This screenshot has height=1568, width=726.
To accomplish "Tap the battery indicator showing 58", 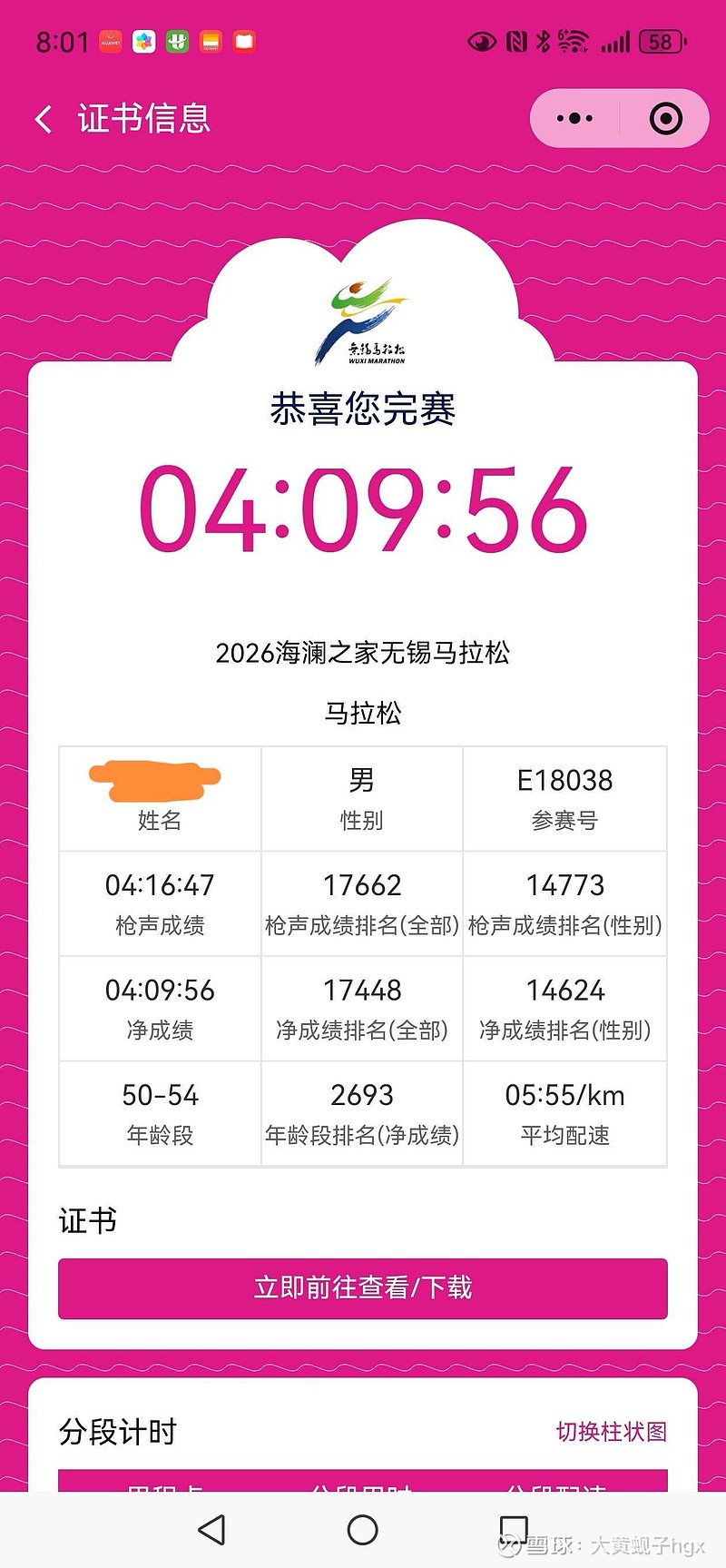I will pyautogui.click(x=662, y=42).
